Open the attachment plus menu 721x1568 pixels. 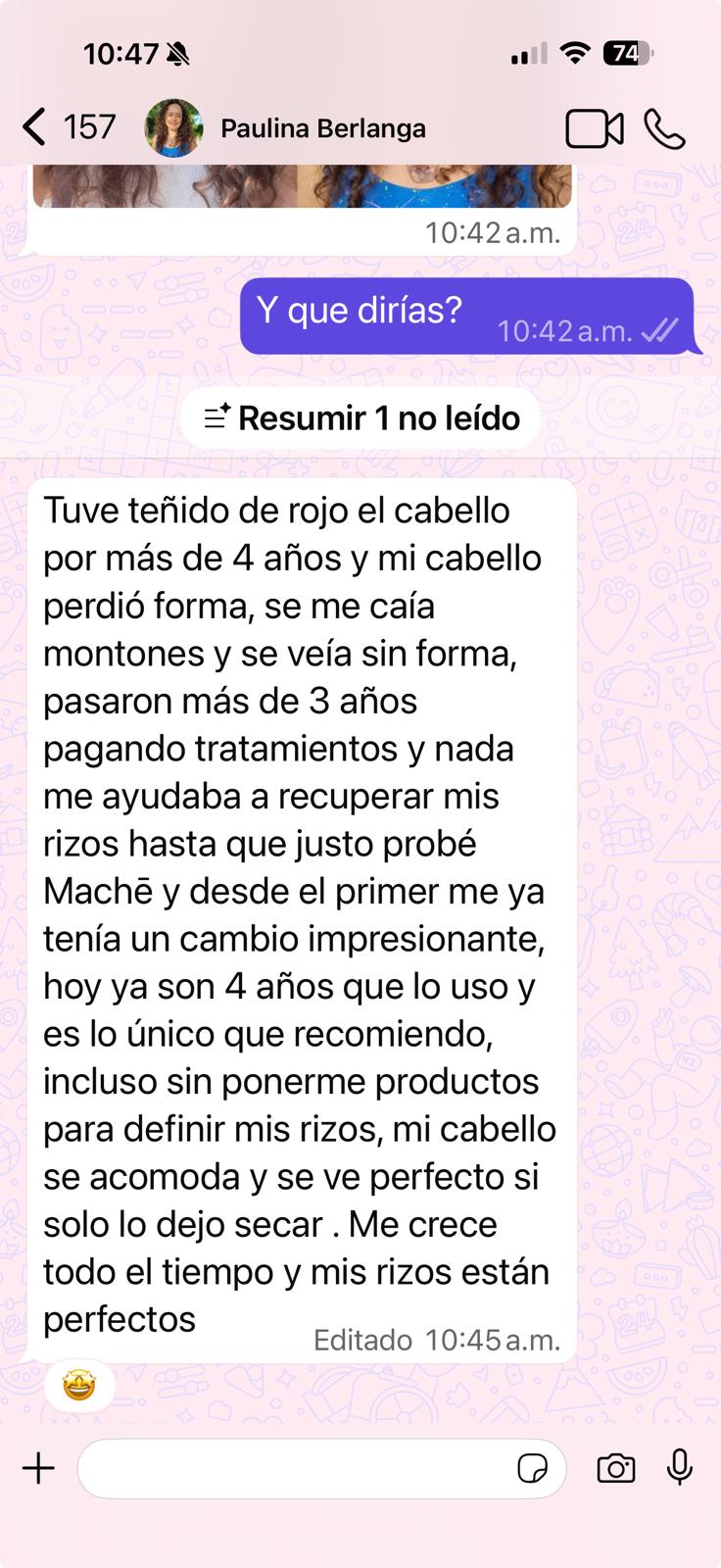39,1468
